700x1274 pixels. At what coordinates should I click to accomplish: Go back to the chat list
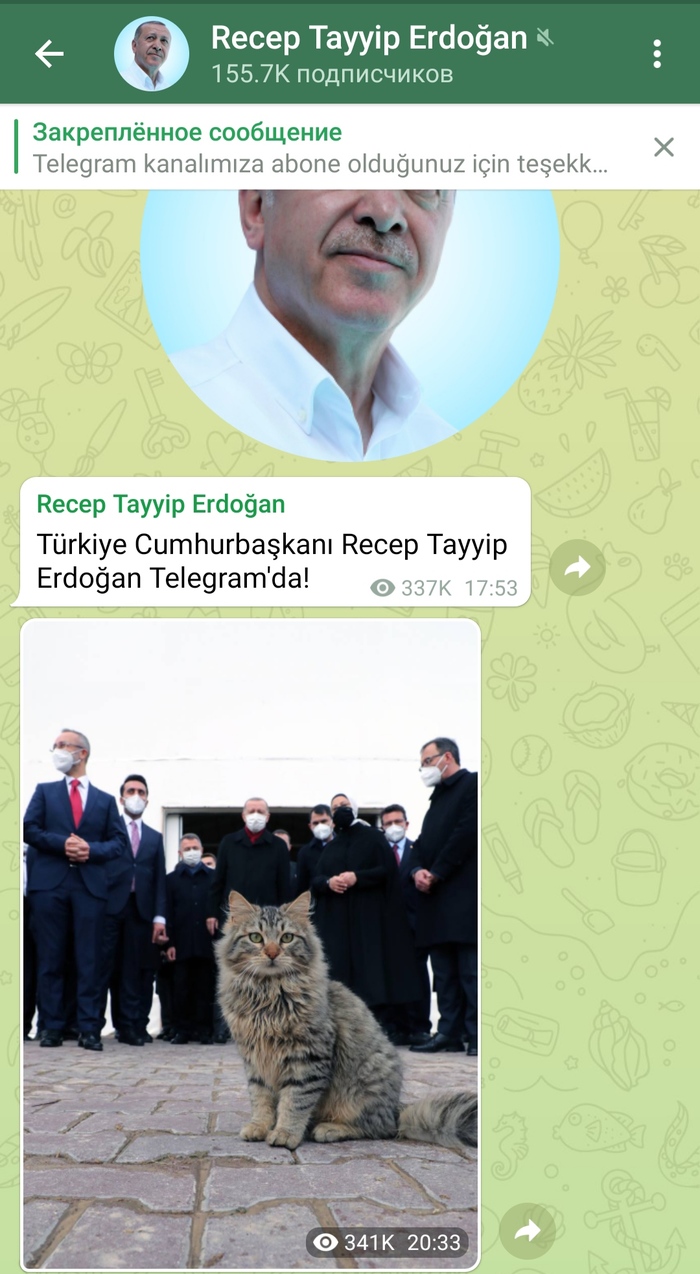(48, 54)
